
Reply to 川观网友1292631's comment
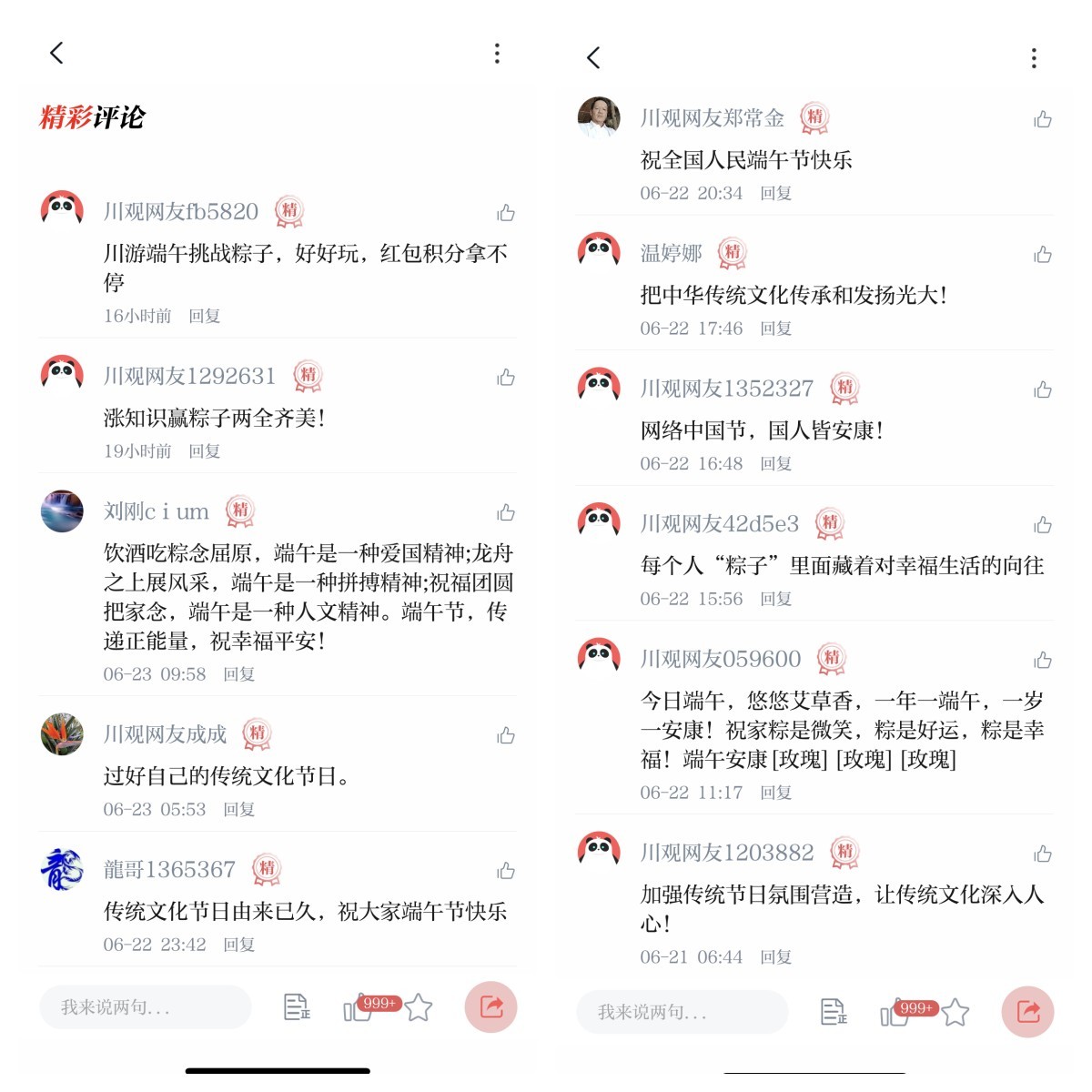click(205, 451)
